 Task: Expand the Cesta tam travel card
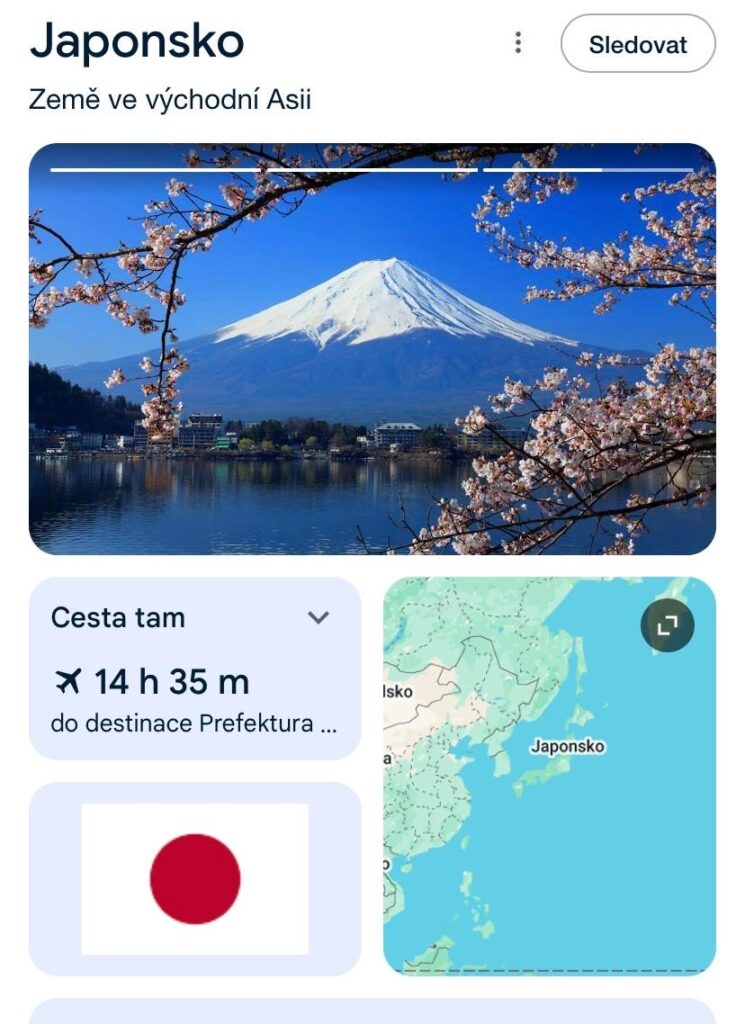click(x=318, y=618)
